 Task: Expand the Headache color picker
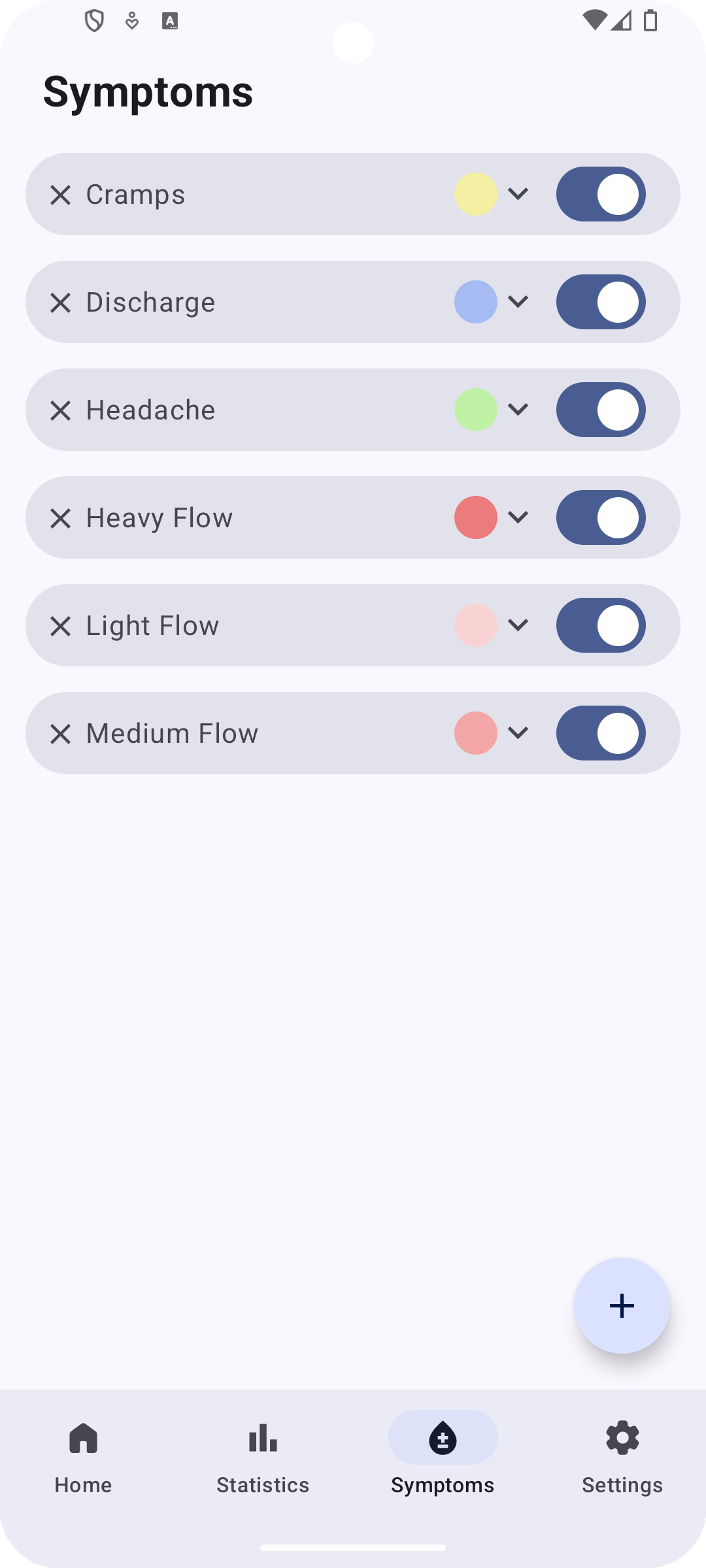coord(492,410)
